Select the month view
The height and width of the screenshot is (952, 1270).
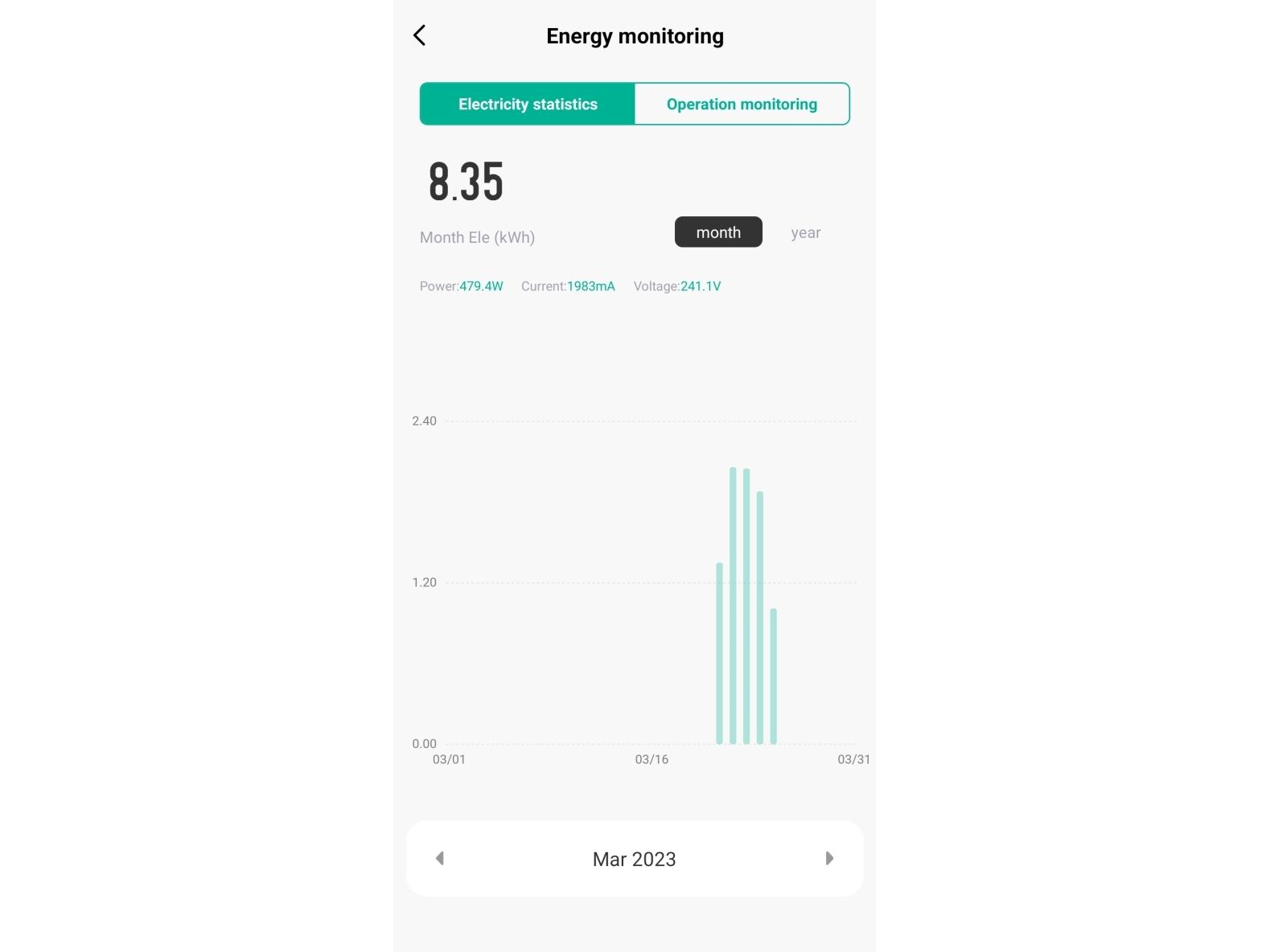click(718, 232)
